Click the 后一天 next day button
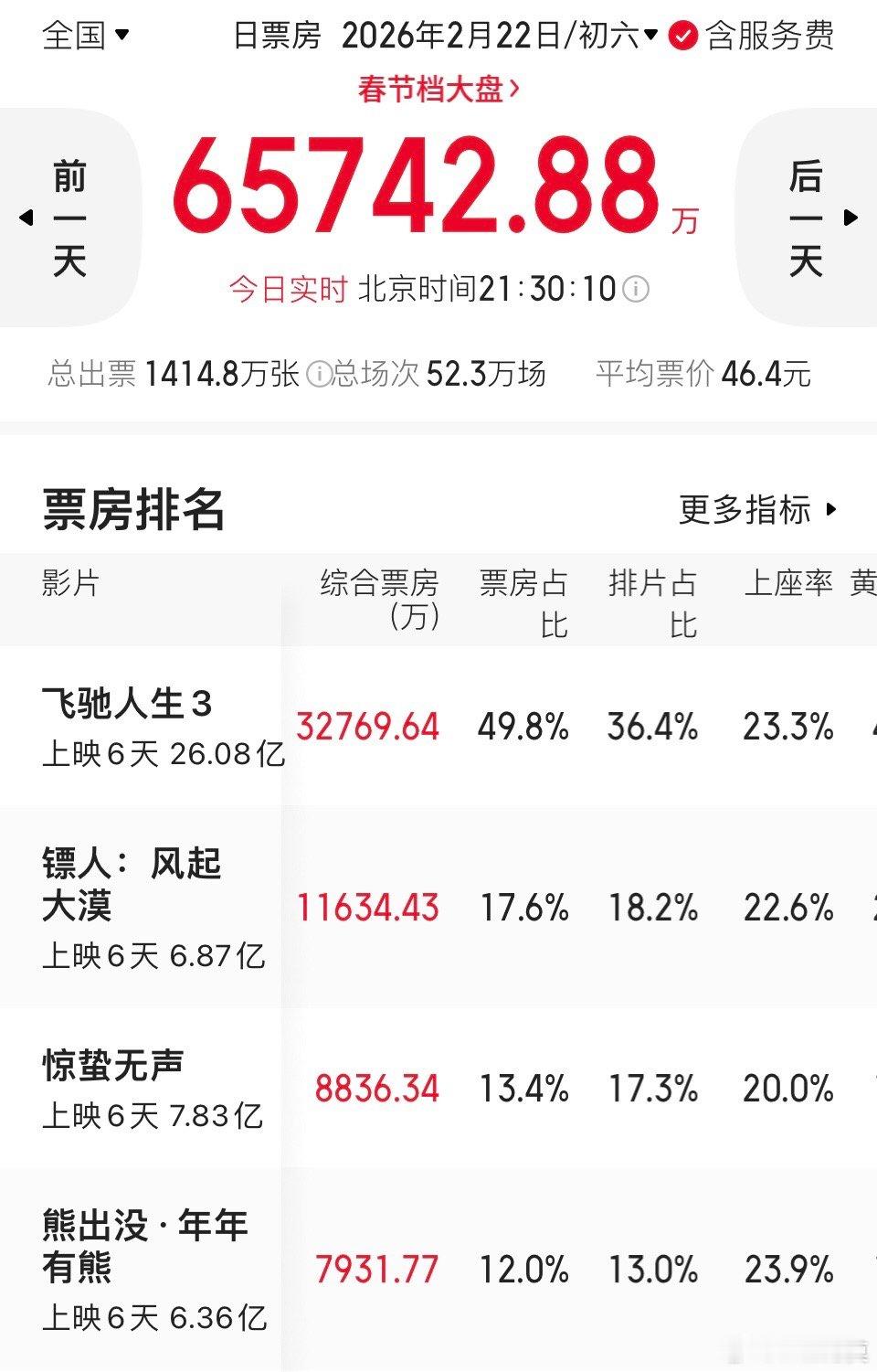Viewport: 877px width, 1372px height. tap(806, 219)
